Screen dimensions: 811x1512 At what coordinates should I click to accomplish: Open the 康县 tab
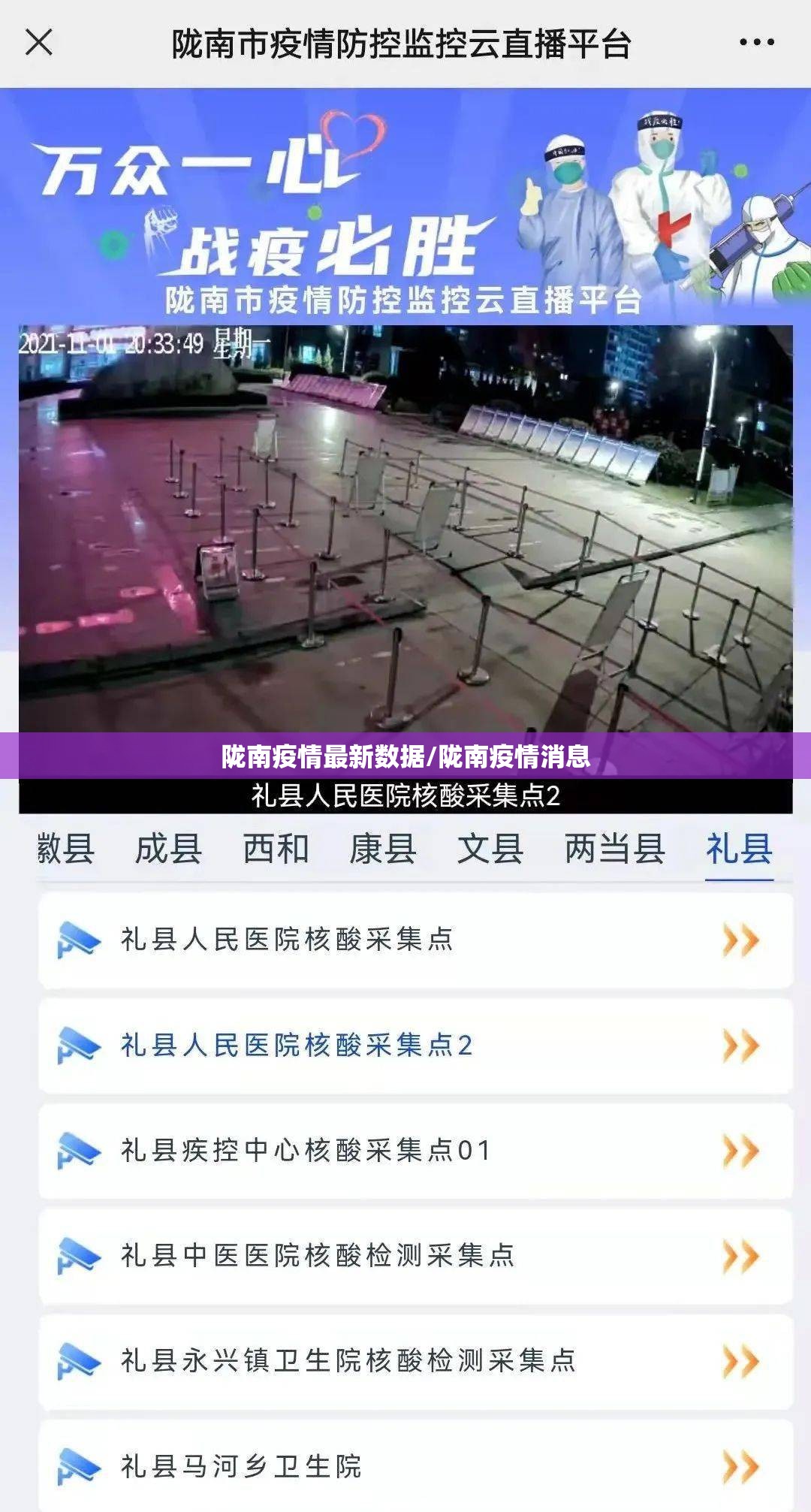(383, 850)
